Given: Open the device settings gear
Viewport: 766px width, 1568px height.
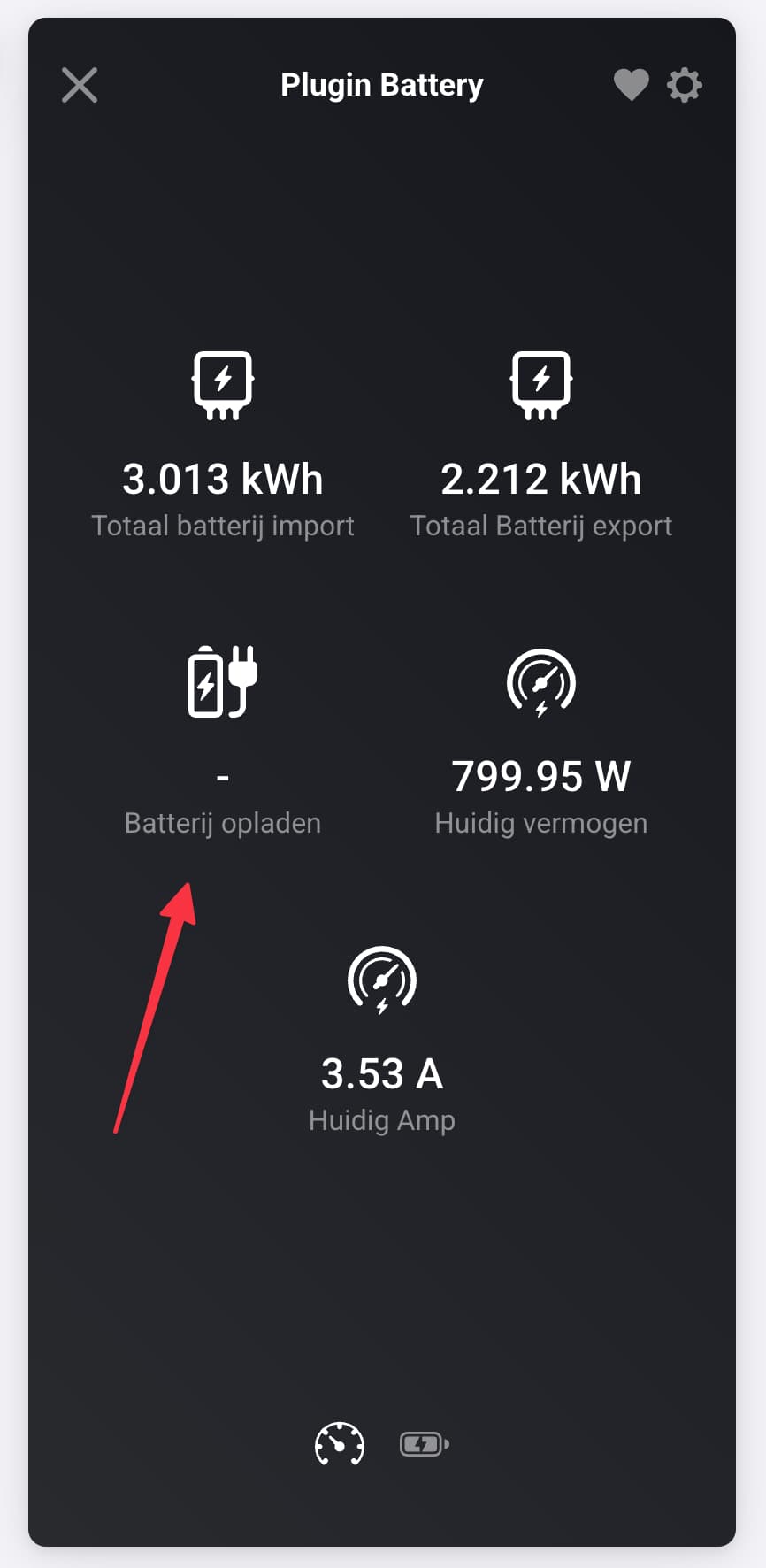Looking at the screenshot, I should click(x=685, y=85).
